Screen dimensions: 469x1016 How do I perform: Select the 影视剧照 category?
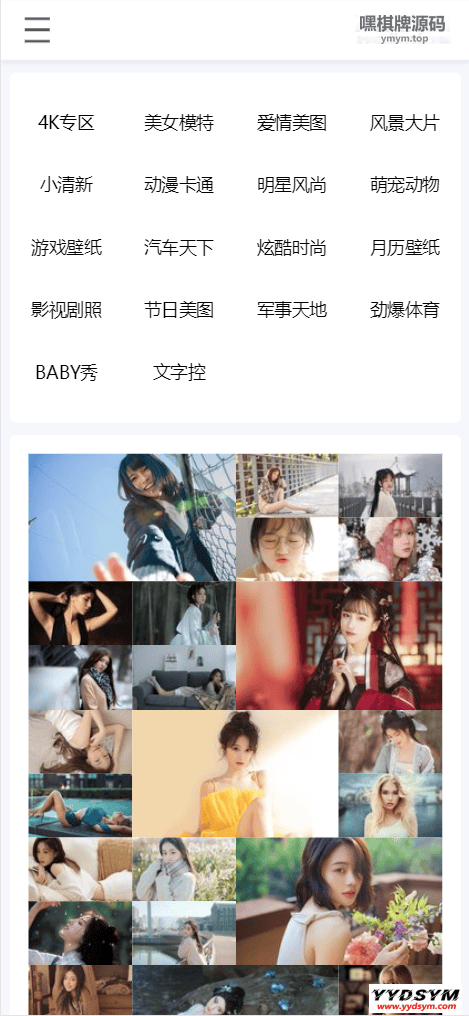pyautogui.click(x=66, y=310)
